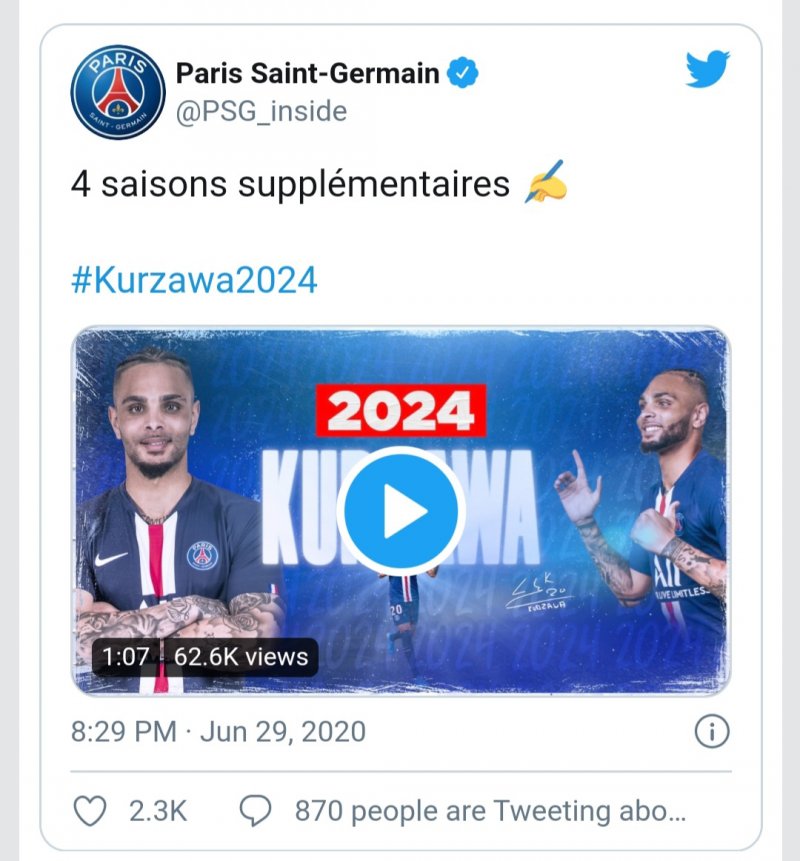Open the PSG profile avatar
The height and width of the screenshot is (861, 800).
[x=117, y=91]
